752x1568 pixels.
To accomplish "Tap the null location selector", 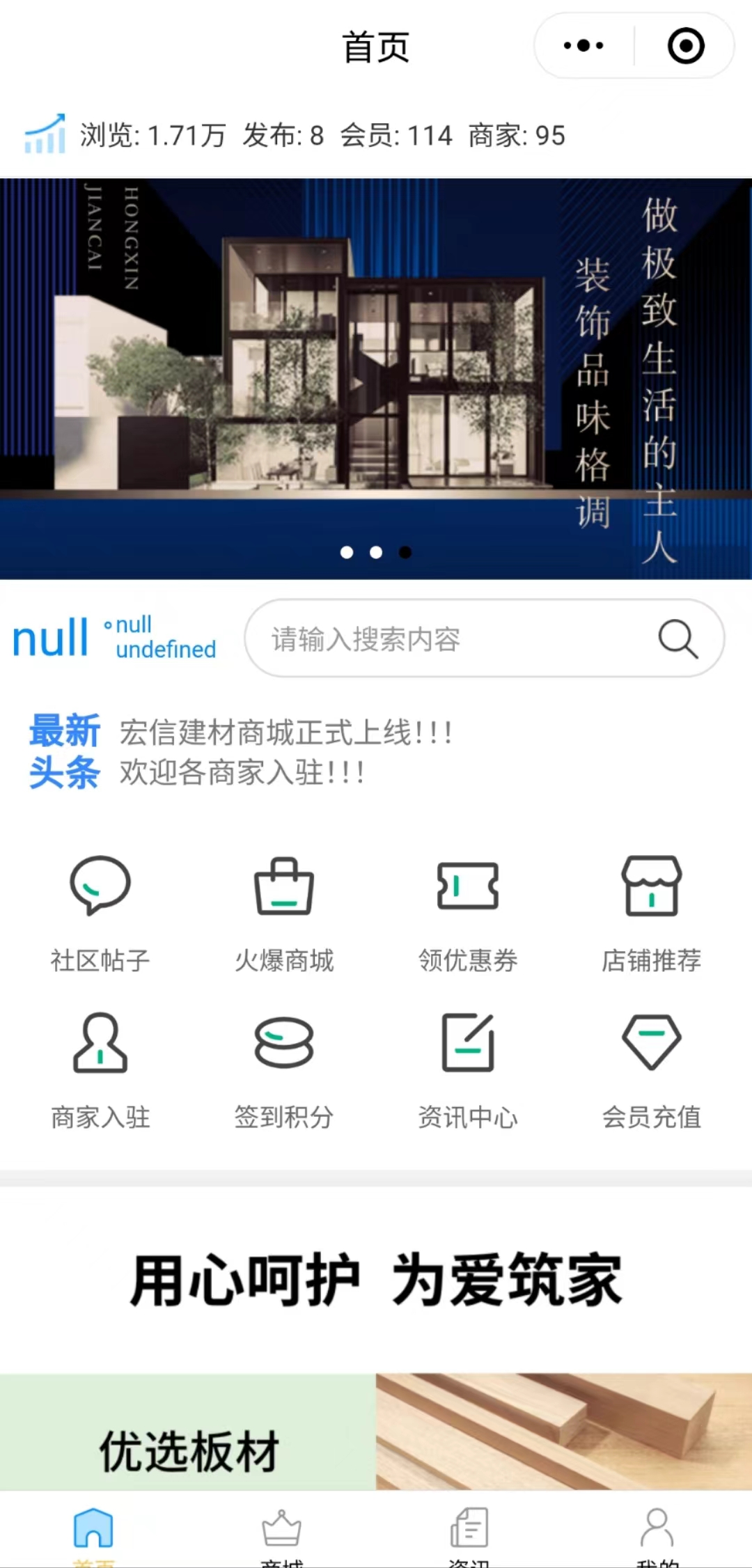I will 115,638.
